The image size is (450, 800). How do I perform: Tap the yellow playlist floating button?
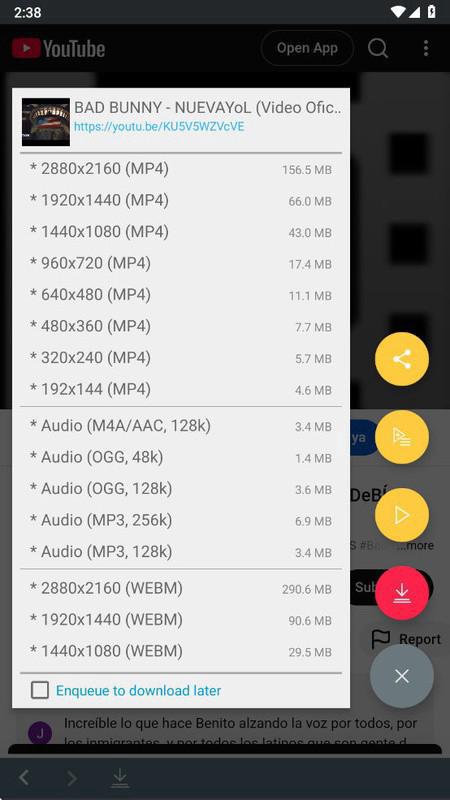[x=402, y=437]
